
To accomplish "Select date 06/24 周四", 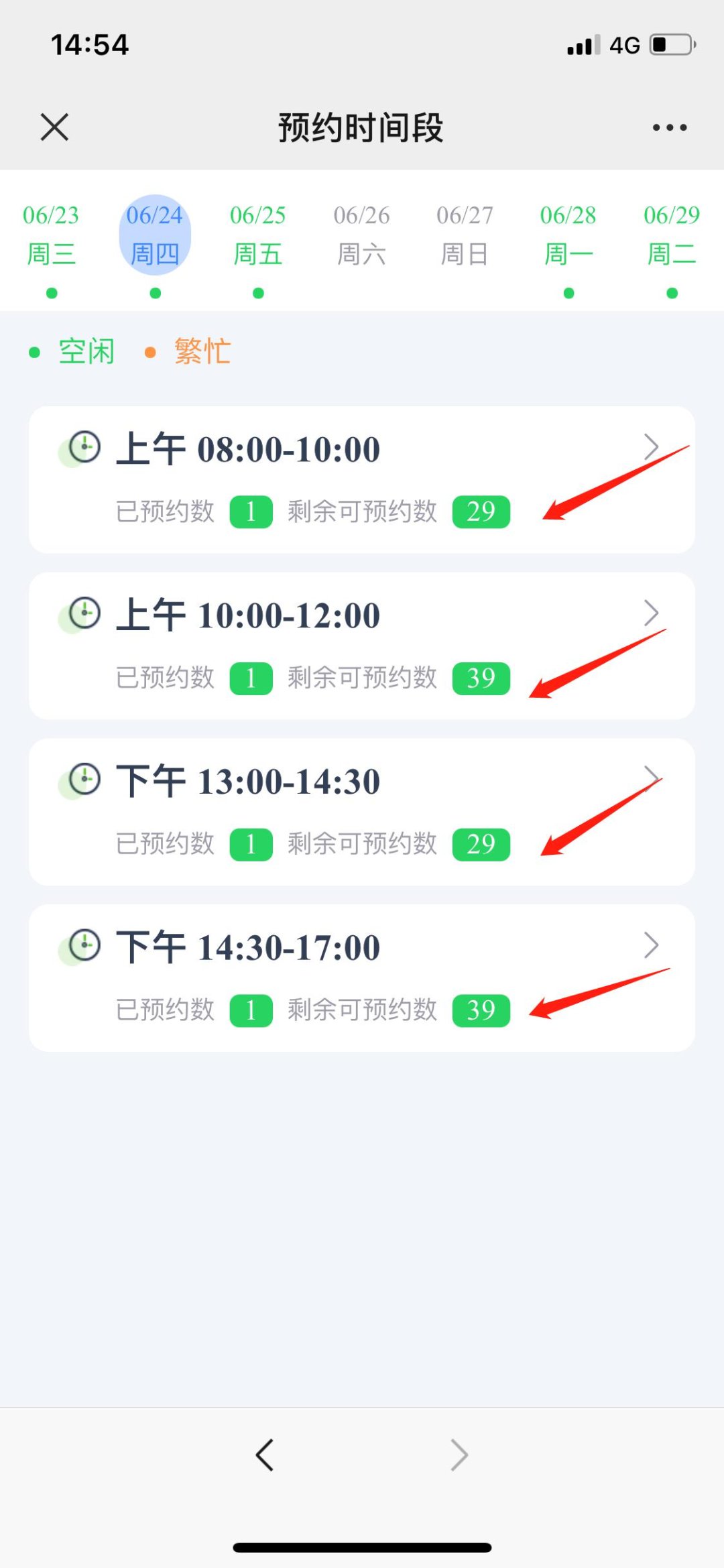I will click(x=155, y=235).
